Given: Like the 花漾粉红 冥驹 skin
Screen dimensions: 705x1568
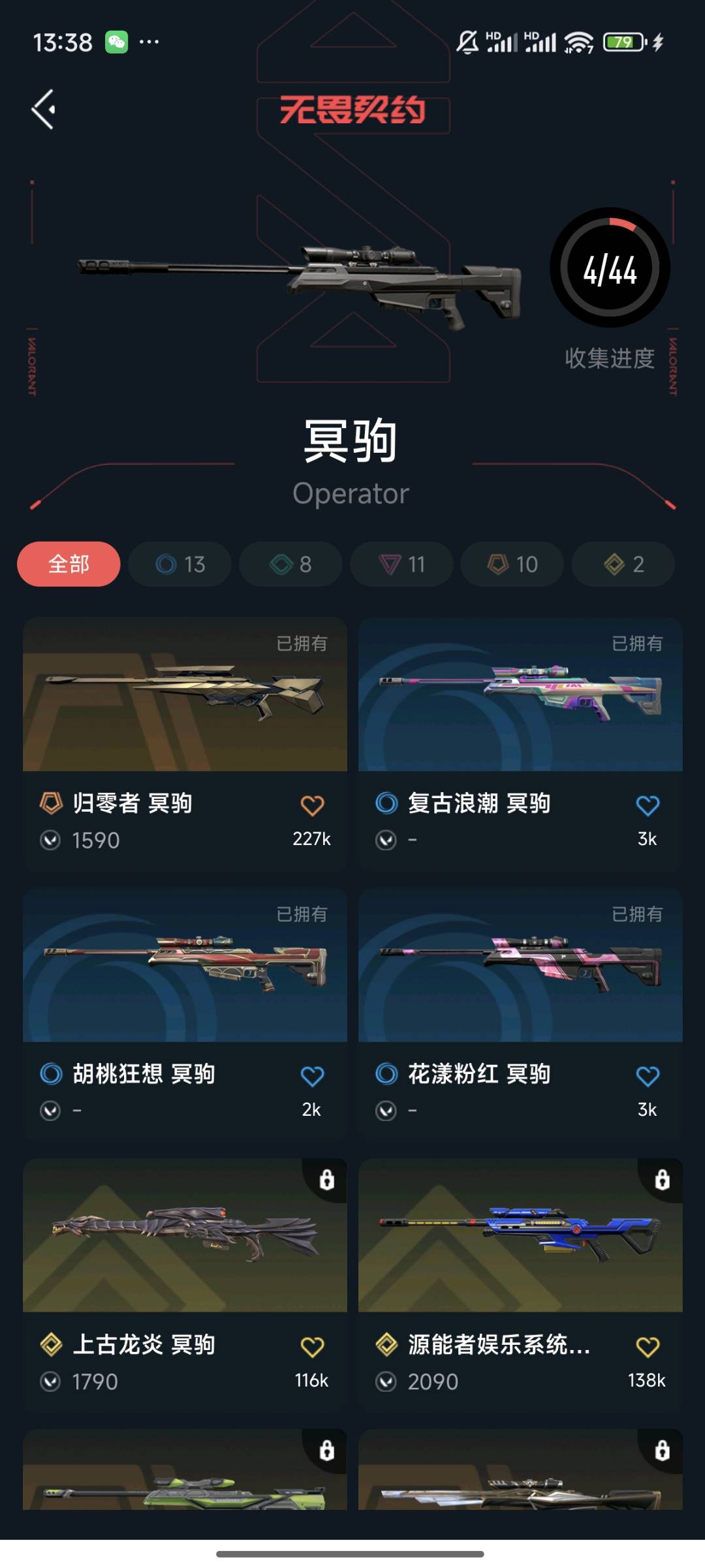Looking at the screenshot, I should point(648,1076).
